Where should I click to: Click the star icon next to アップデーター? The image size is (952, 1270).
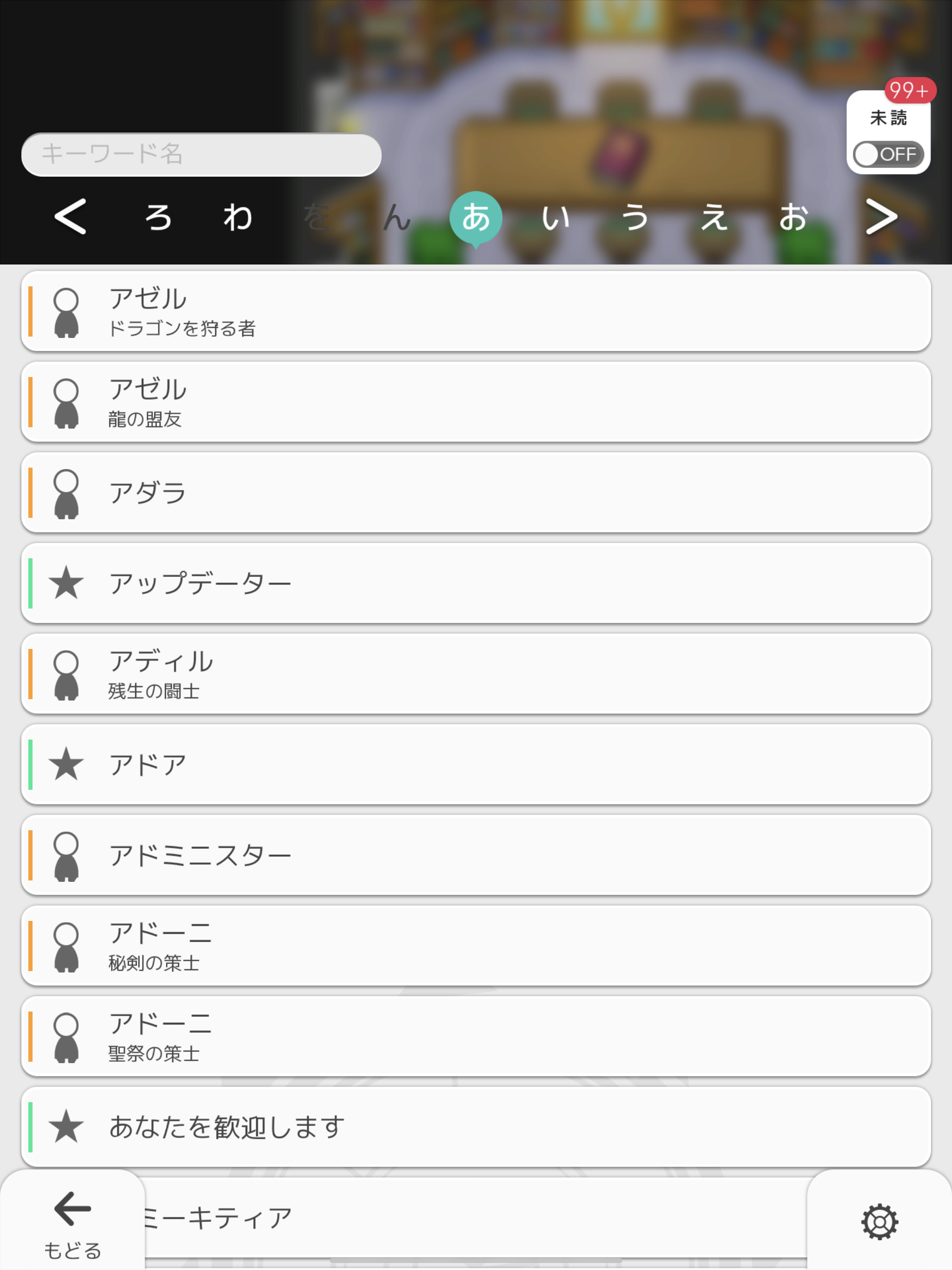coord(66,583)
